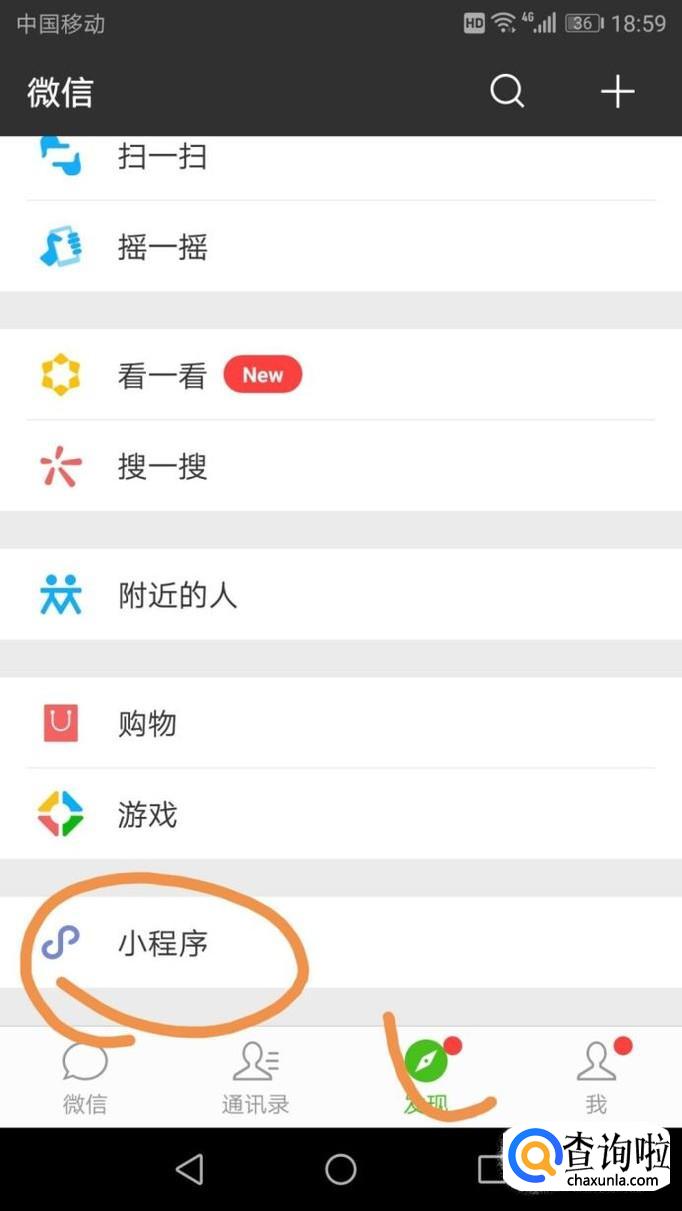Viewport: 682px width, 1211px height.
Task: Open the plus menu in the top bar
Action: click(x=617, y=92)
